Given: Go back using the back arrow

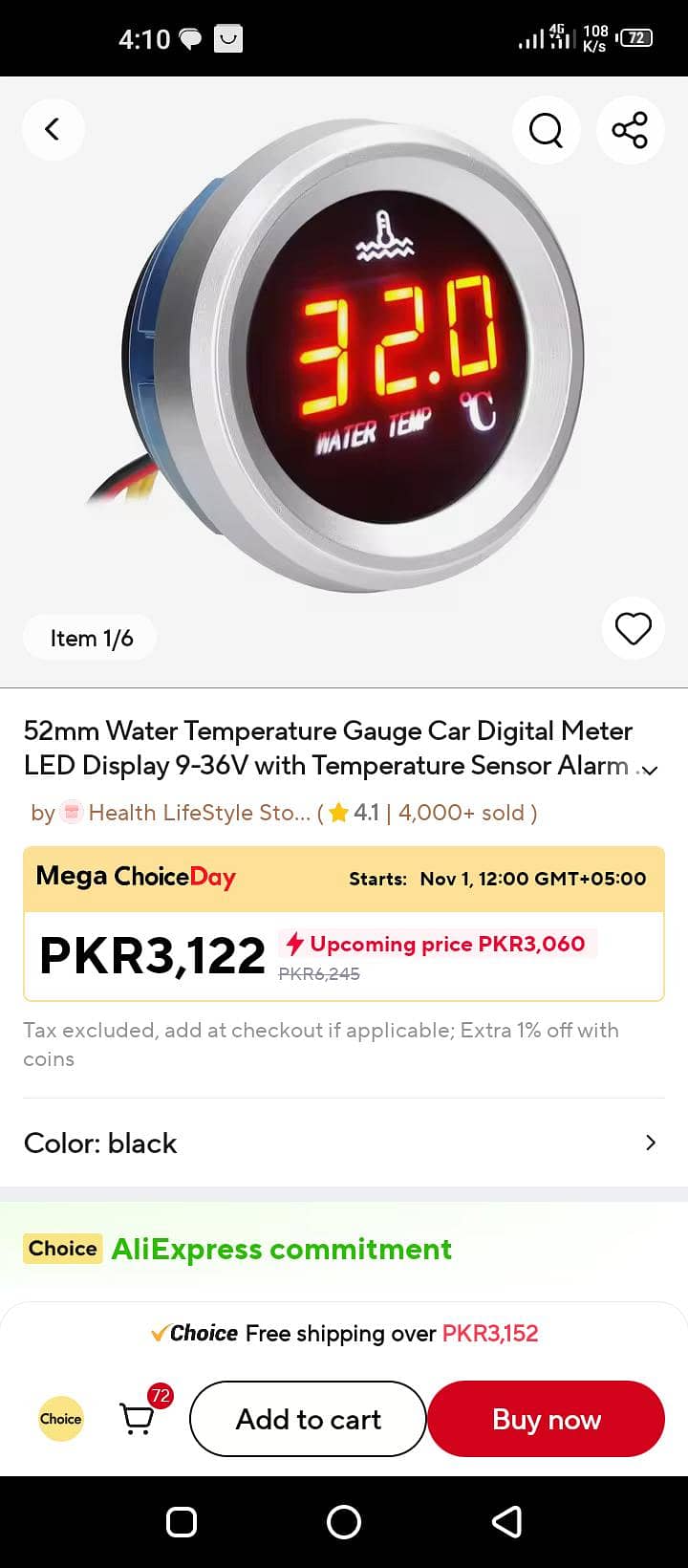Looking at the screenshot, I should tap(53, 129).
